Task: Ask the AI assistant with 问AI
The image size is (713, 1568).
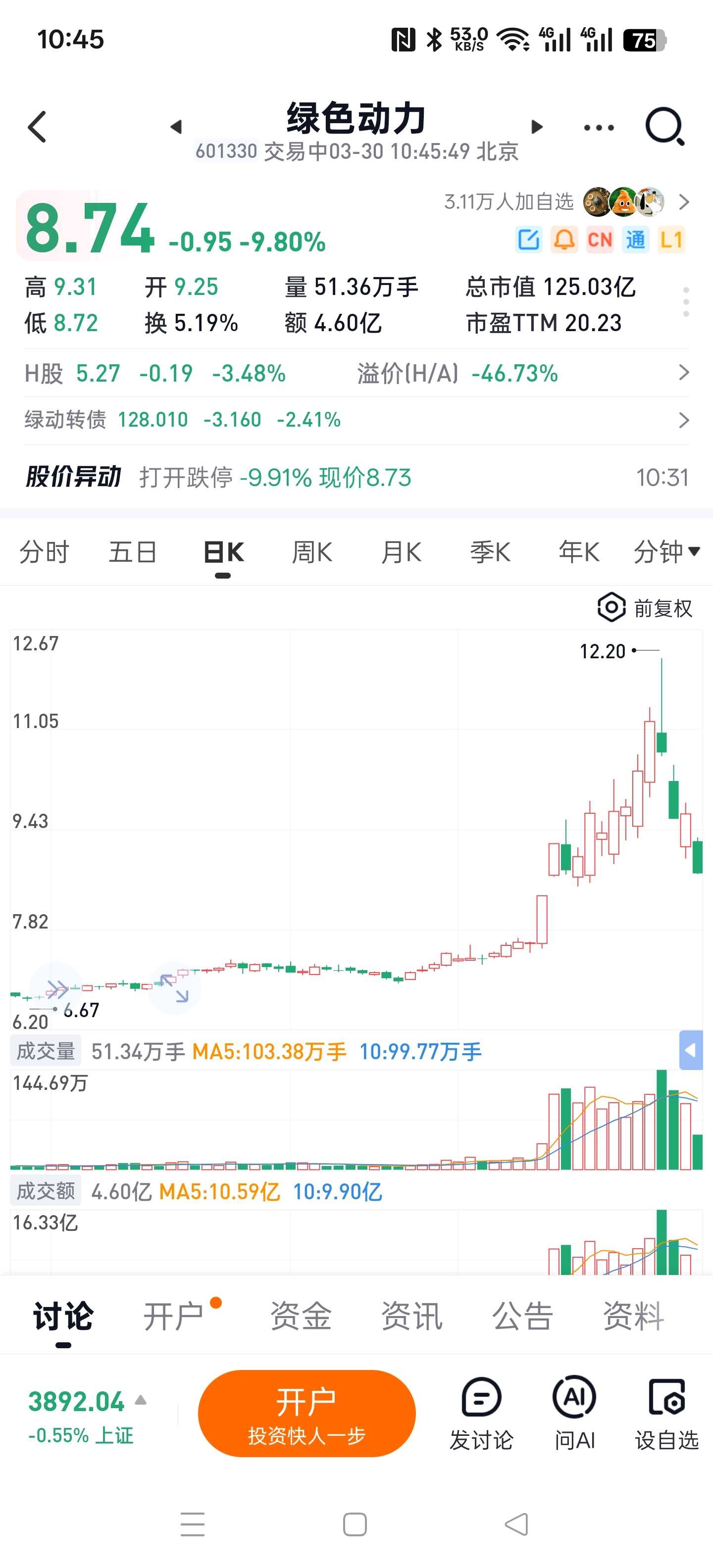Action: click(x=574, y=1414)
